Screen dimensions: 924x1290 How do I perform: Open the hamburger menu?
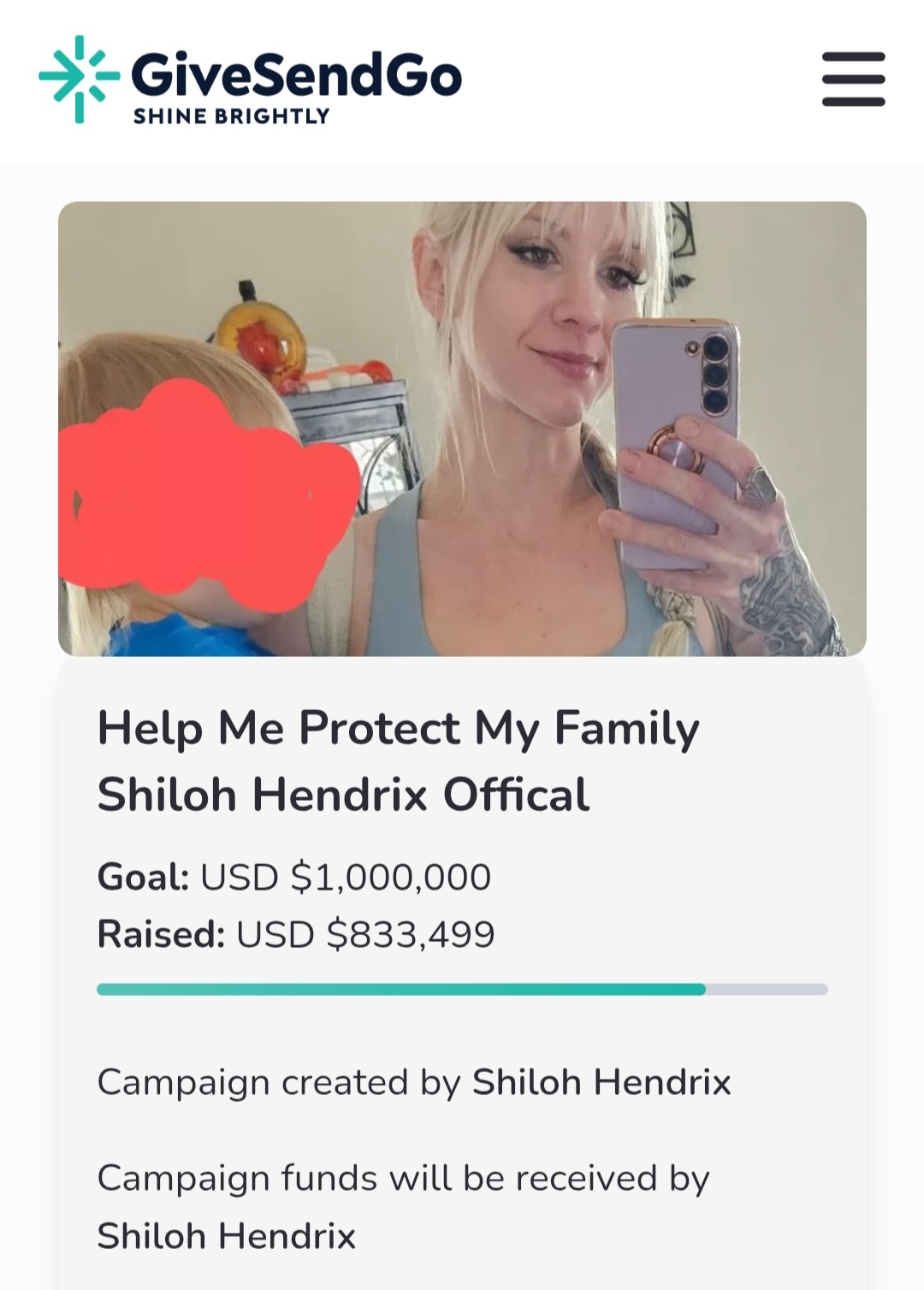tap(853, 79)
